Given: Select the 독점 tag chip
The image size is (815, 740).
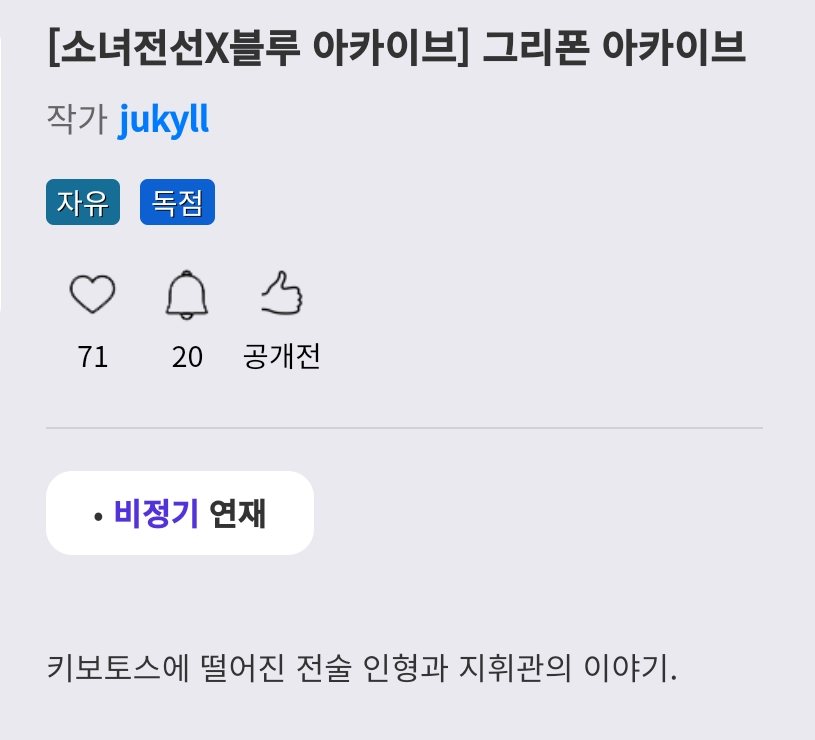Looking at the screenshot, I should pyautogui.click(x=177, y=202).
